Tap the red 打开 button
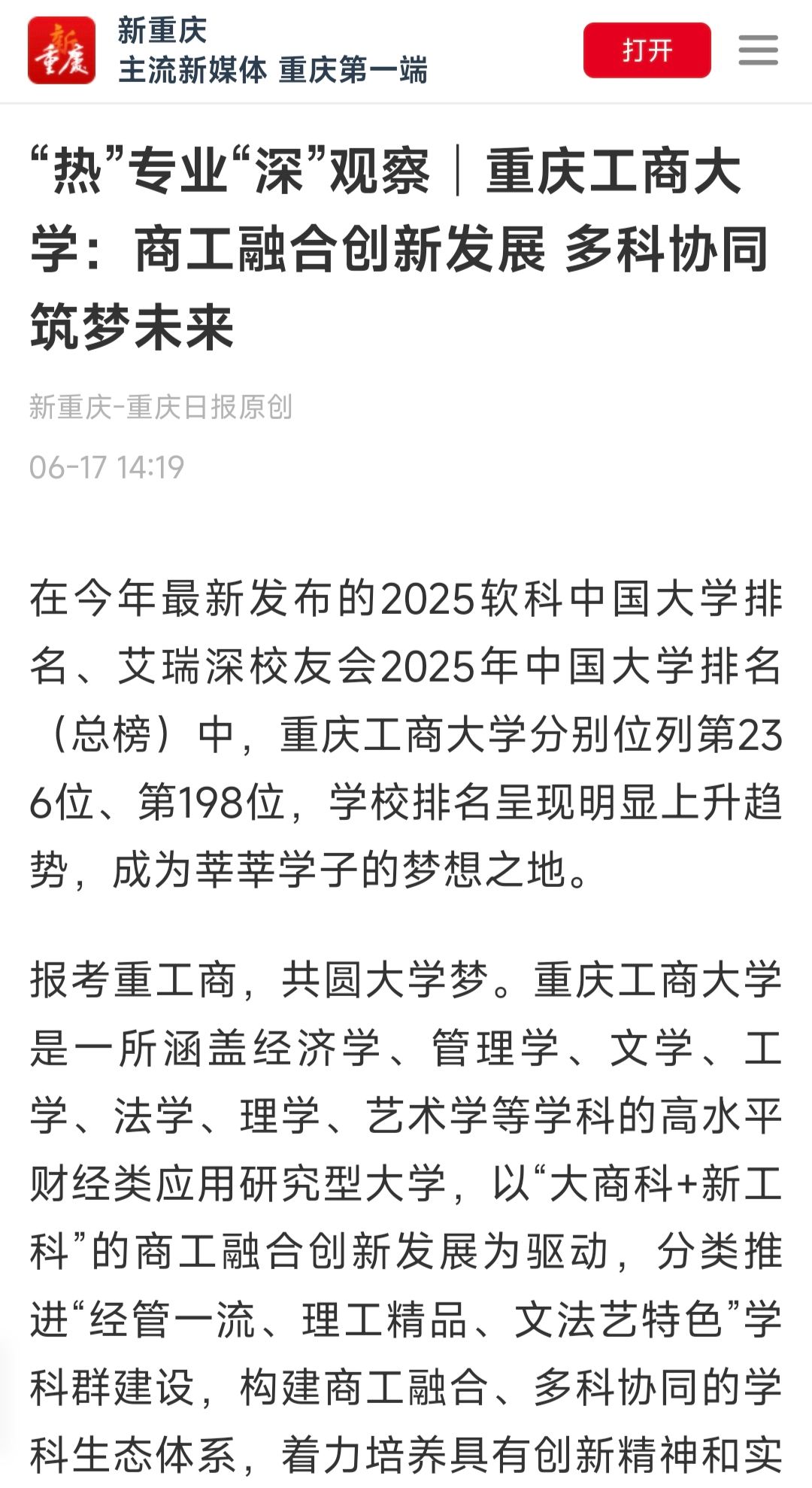The width and height of the screenshot is (812, 1488). [x=647, y=50]
